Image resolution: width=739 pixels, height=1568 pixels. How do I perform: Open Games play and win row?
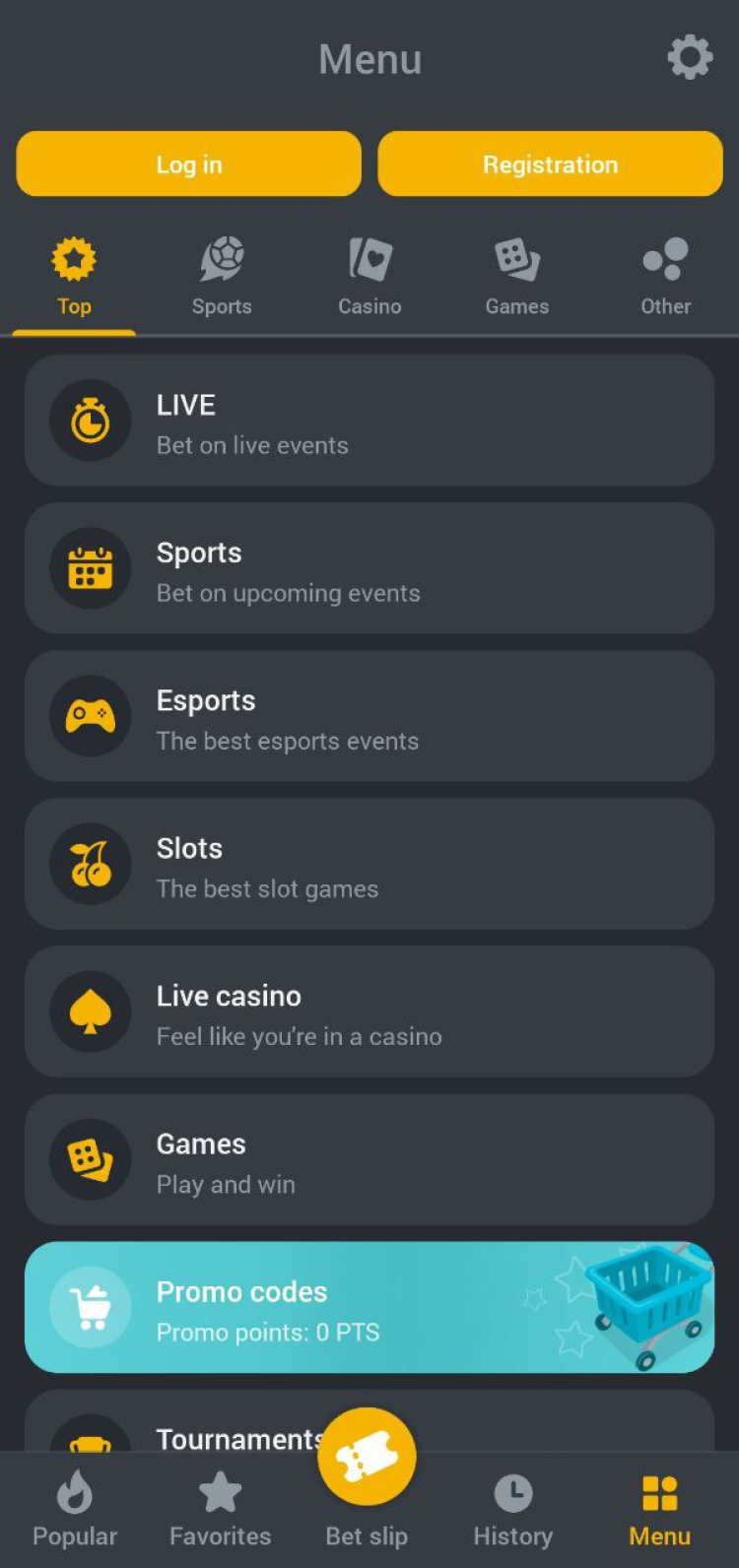coord(369,1160)
